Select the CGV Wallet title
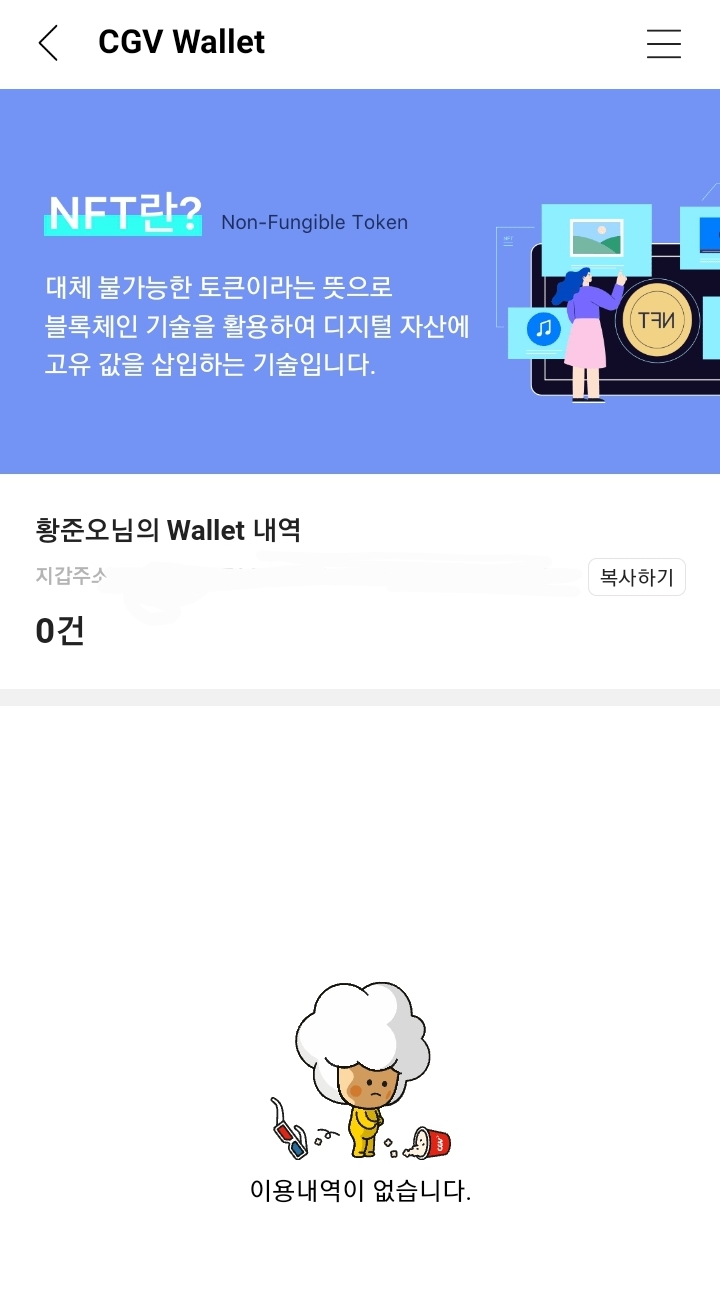 (180, 43)
